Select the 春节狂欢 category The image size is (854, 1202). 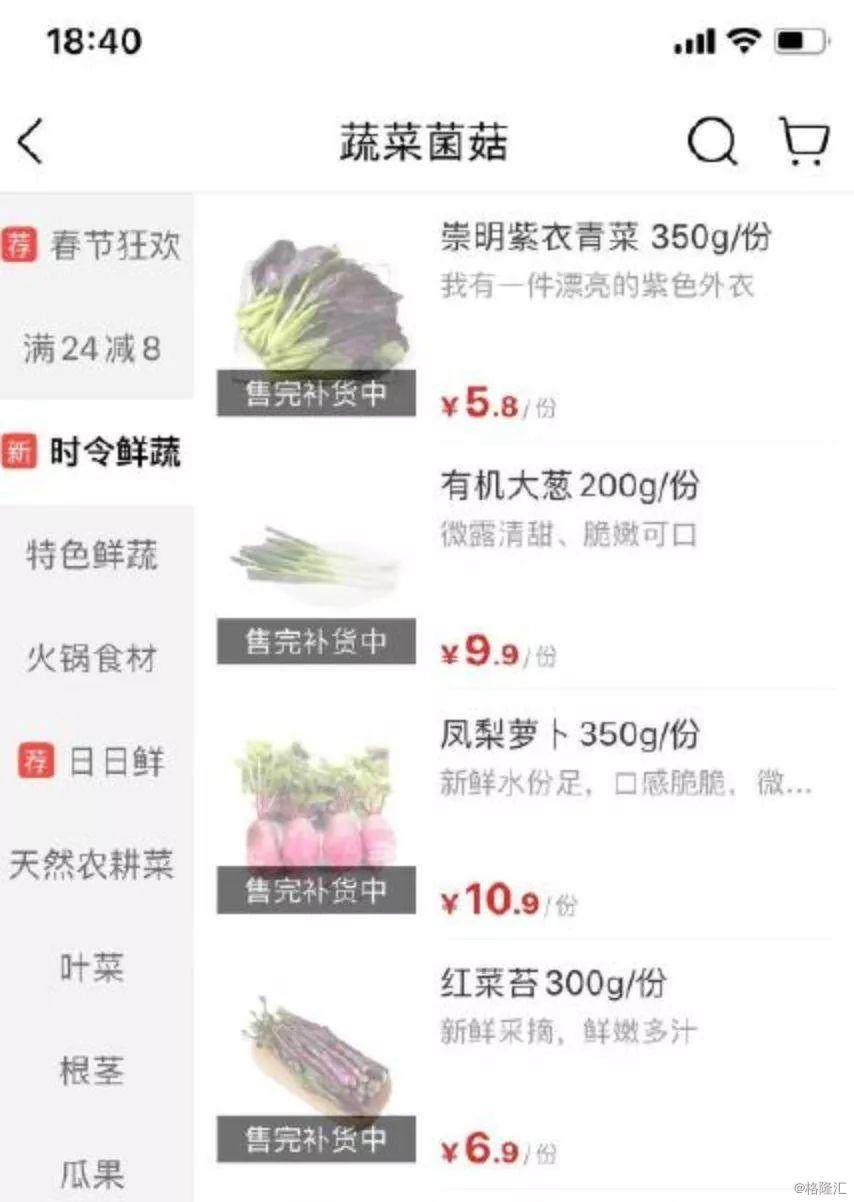(96, 245)
